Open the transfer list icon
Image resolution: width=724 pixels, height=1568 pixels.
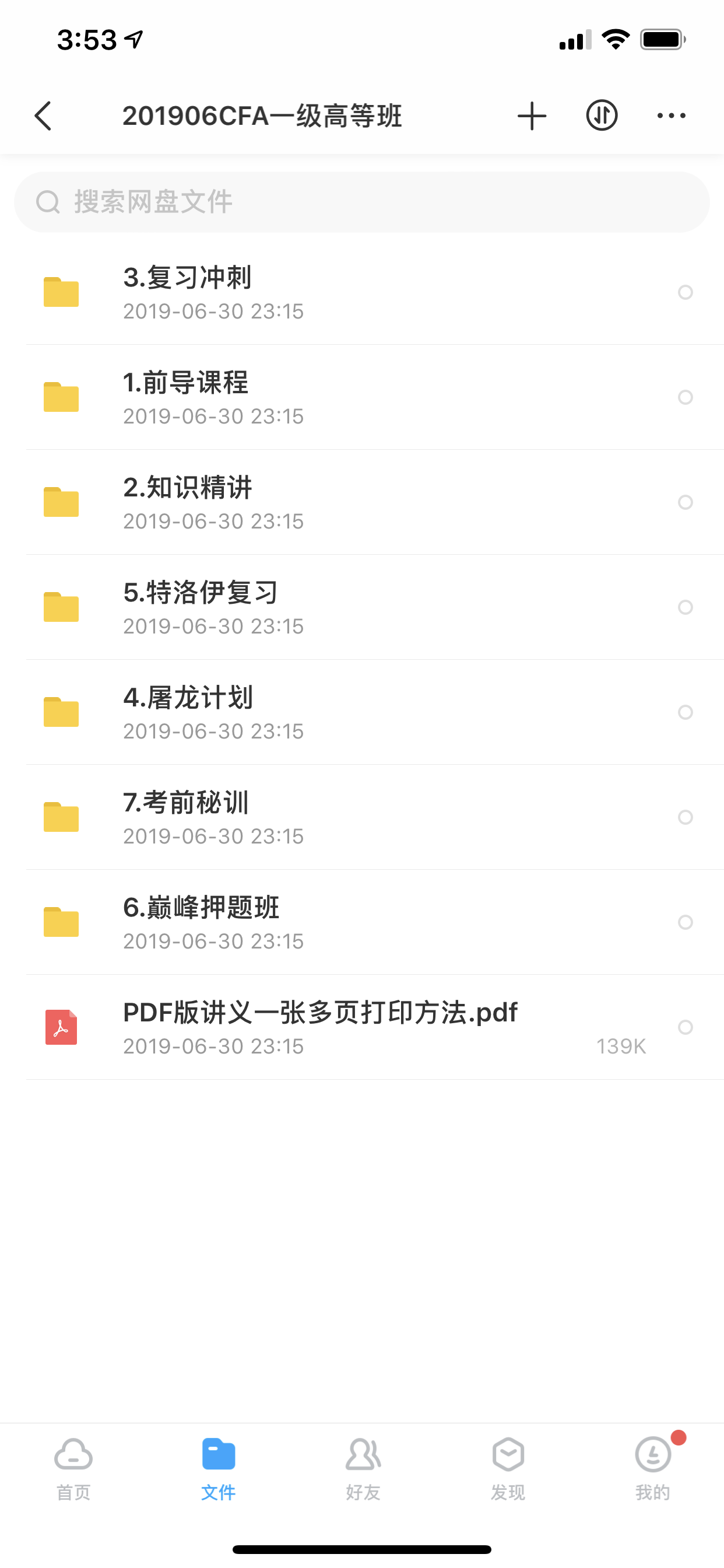click(x=602, y=116)
